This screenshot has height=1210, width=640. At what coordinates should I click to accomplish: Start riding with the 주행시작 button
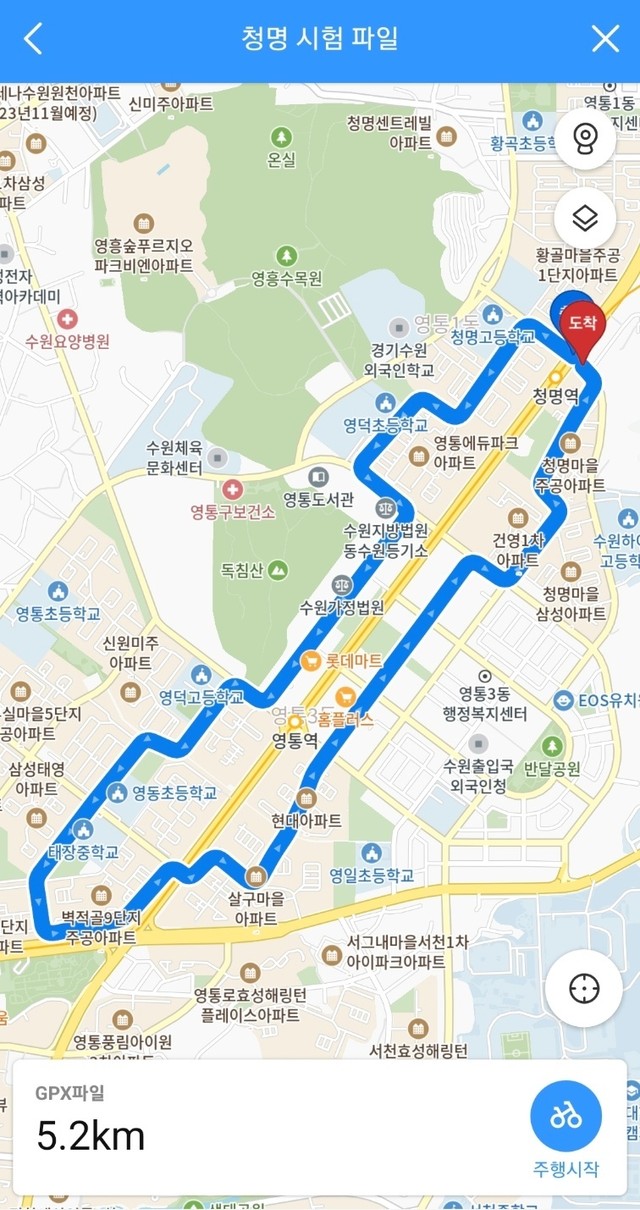pyautogui.click(x=566, y=1129)
